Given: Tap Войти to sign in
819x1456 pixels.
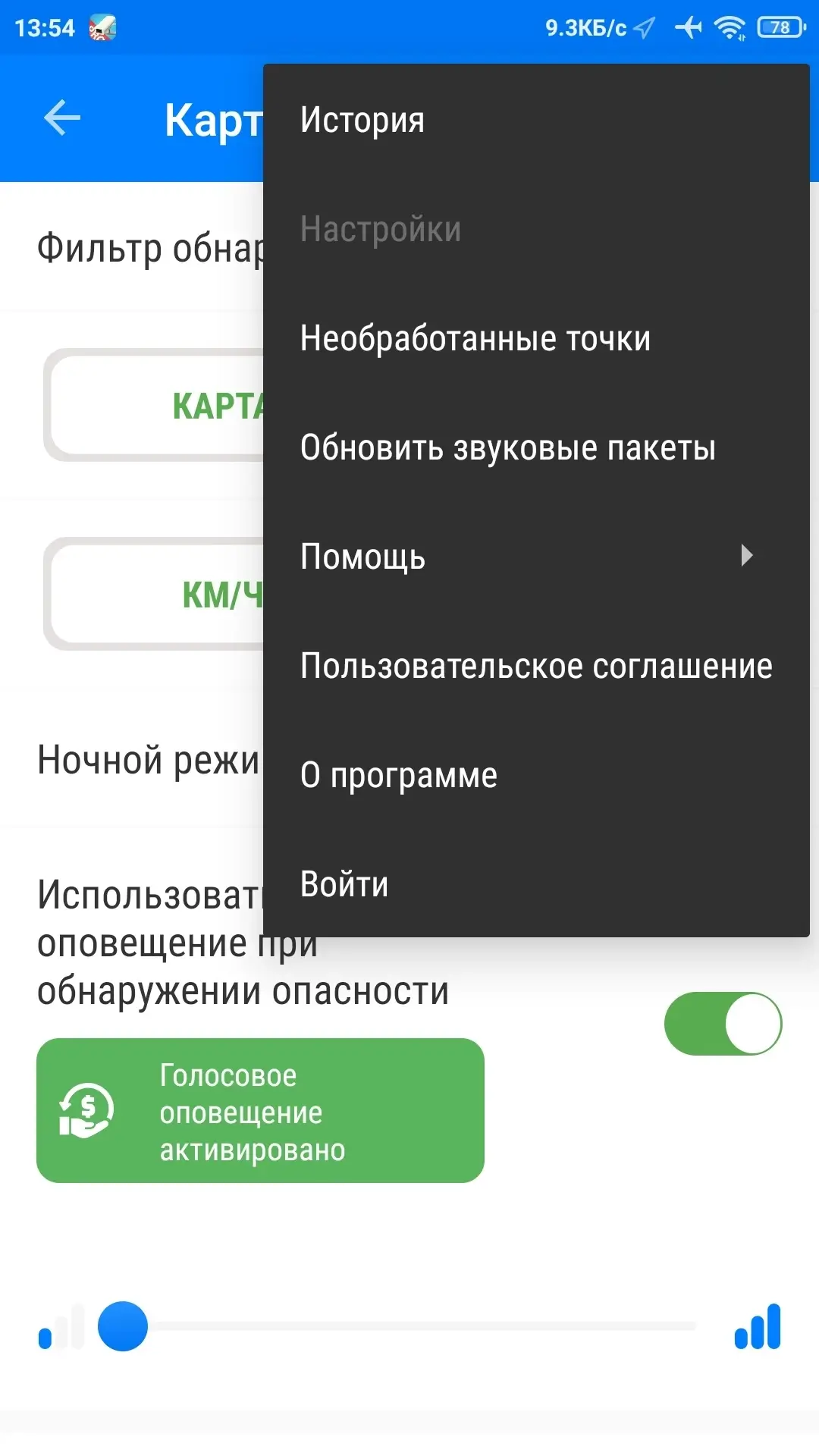Looking at the screenshot, I should pyautogui.click(x=536, y=884).
